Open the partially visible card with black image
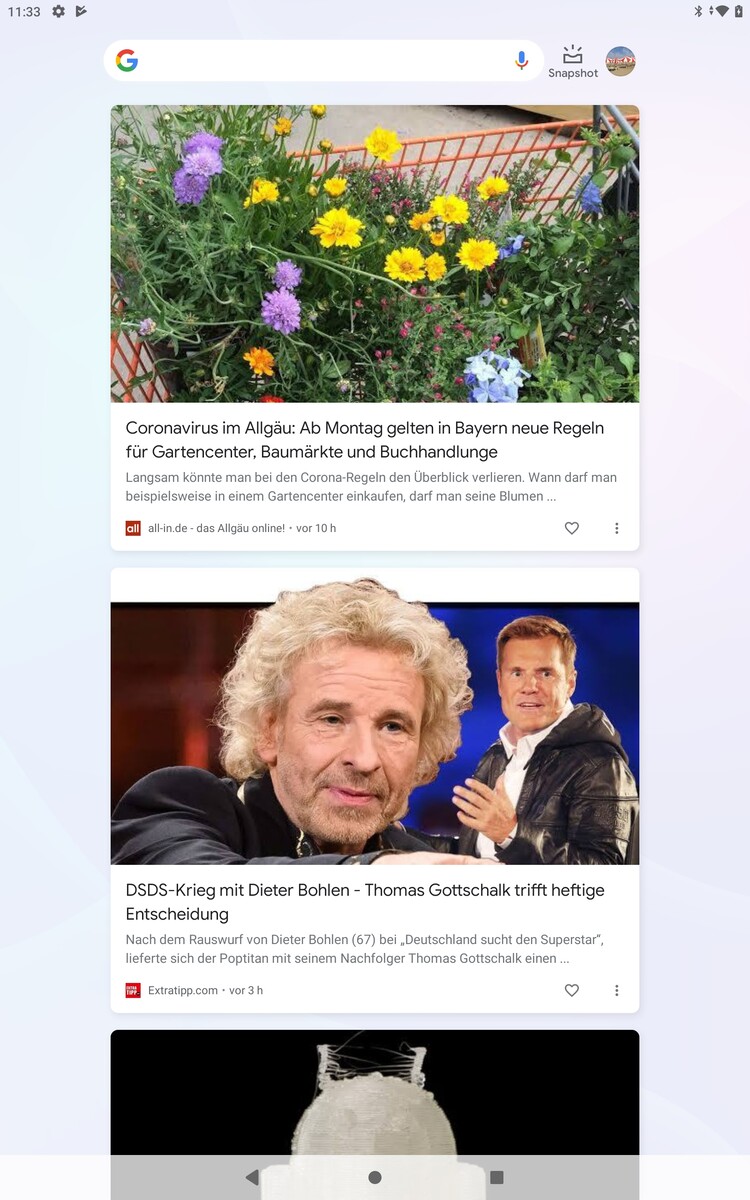Viewport: 750px width, 1200px height. pyautogui.click(x=374, y=1090)
